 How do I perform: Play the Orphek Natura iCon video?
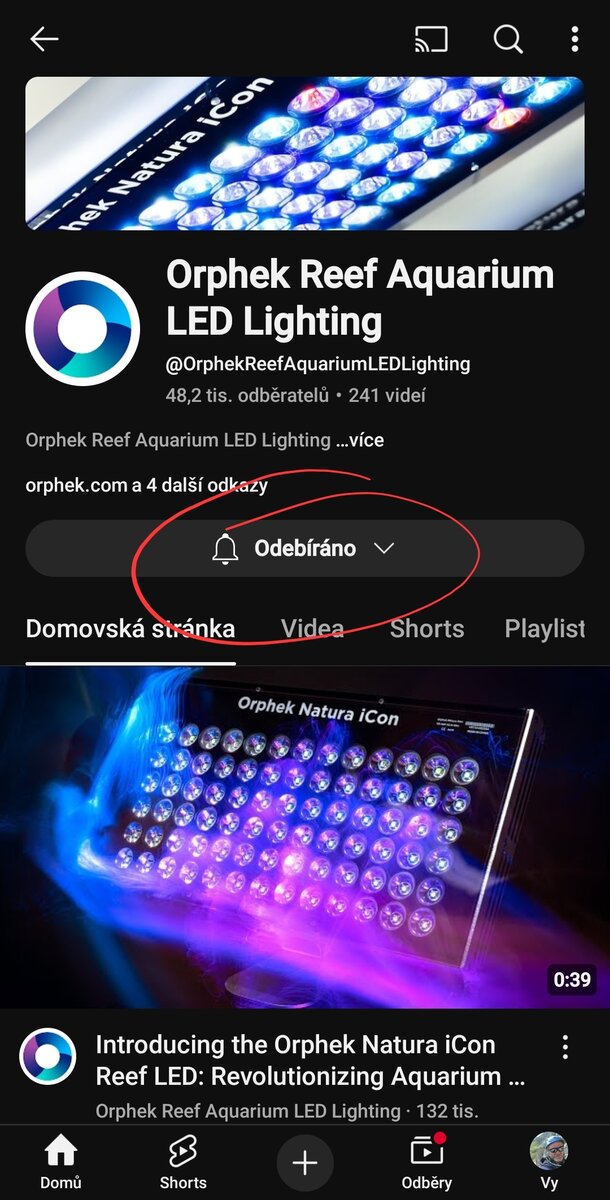pos(304,838)
